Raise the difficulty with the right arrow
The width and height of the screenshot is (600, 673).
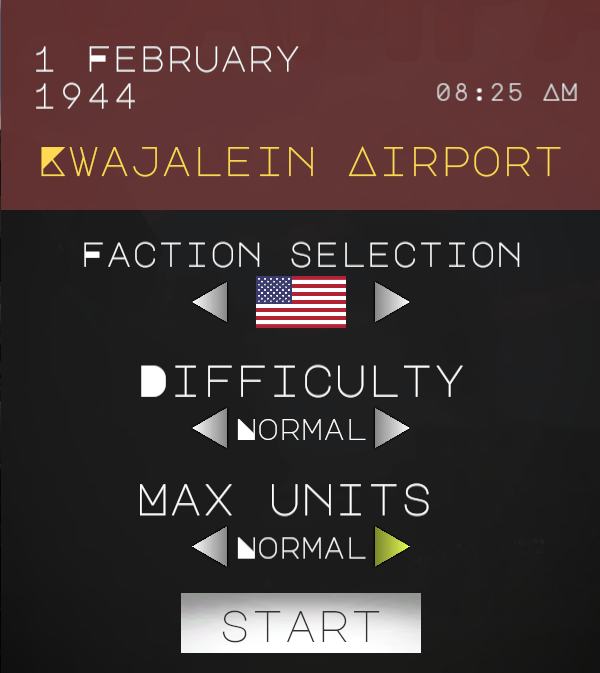[391, 430]
